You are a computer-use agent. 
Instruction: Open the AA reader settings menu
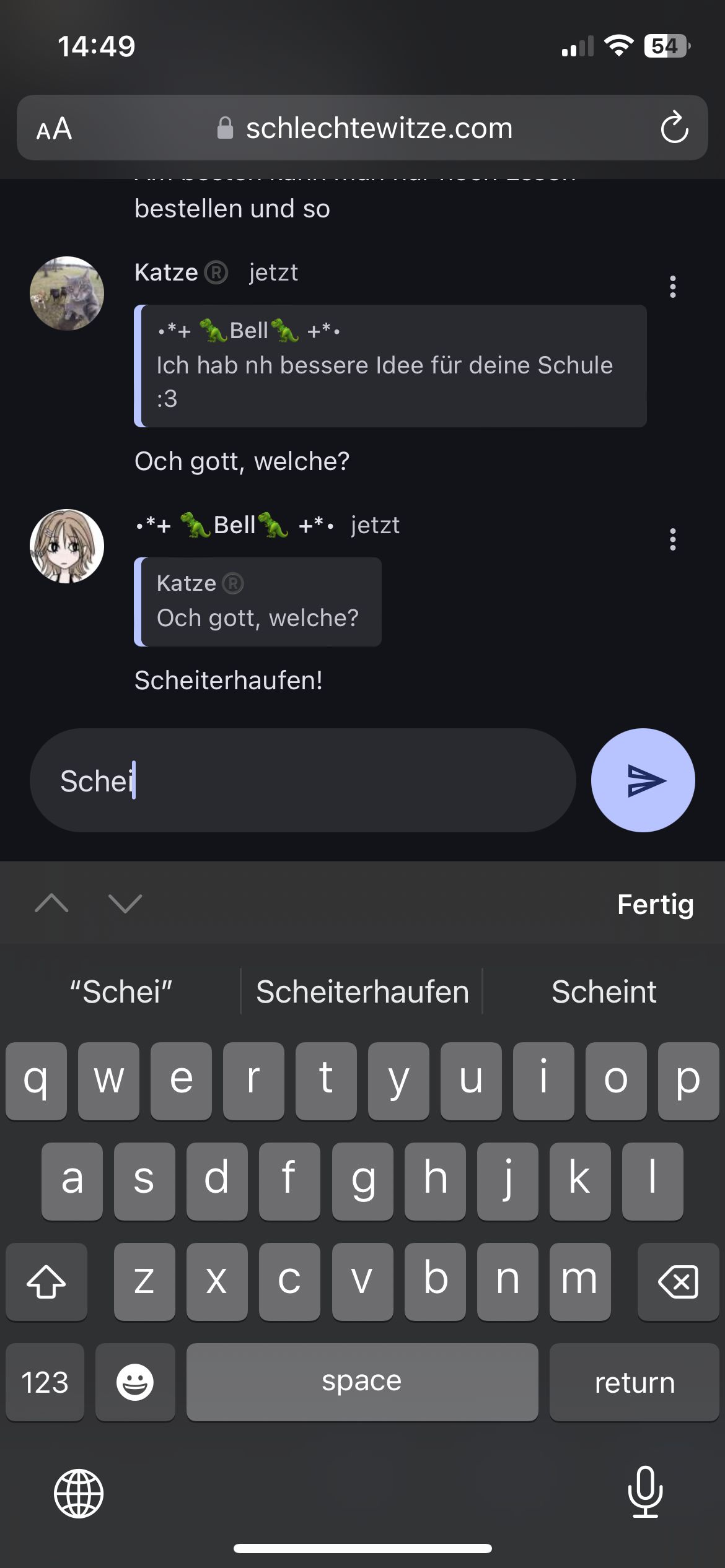(54, 129)
